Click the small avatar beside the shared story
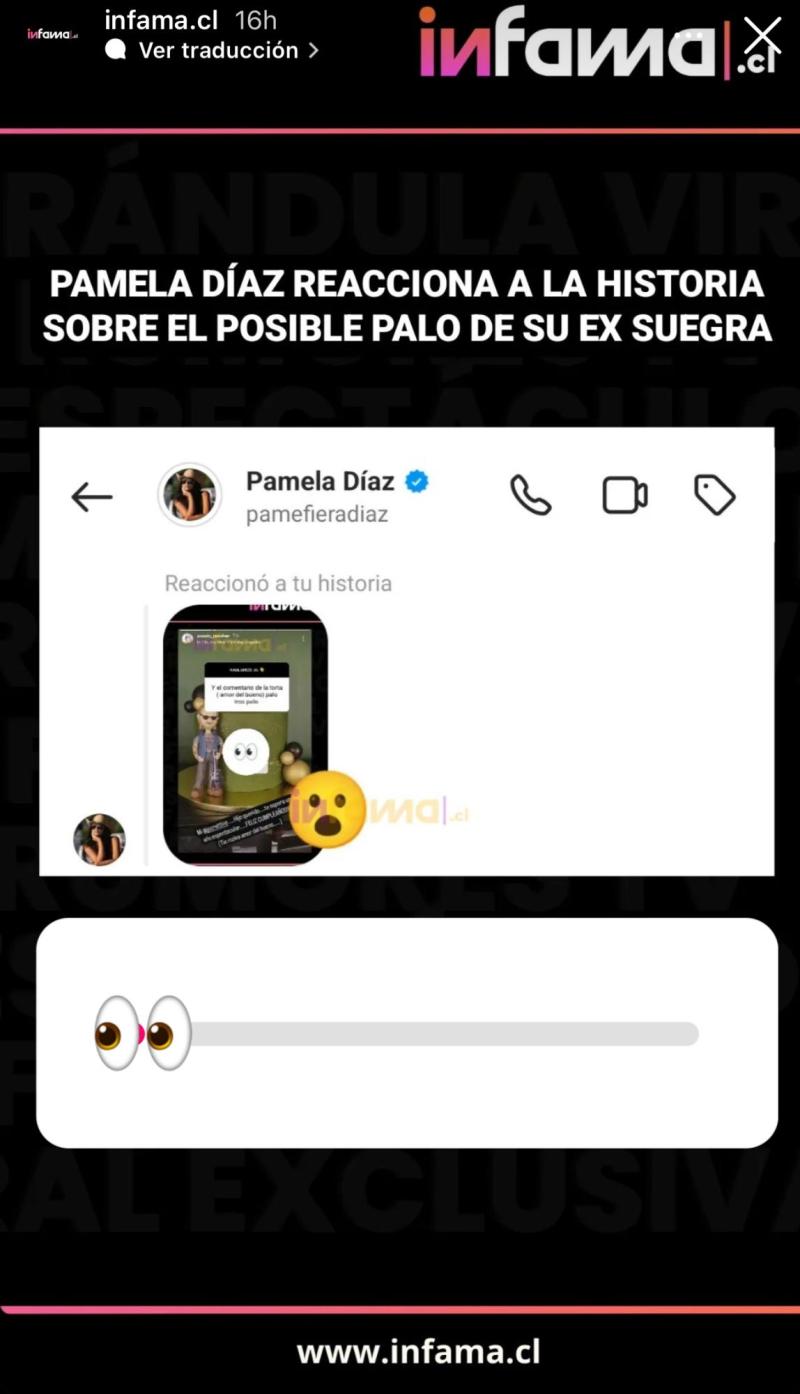The image size is (800, 1394). point(99,839)
